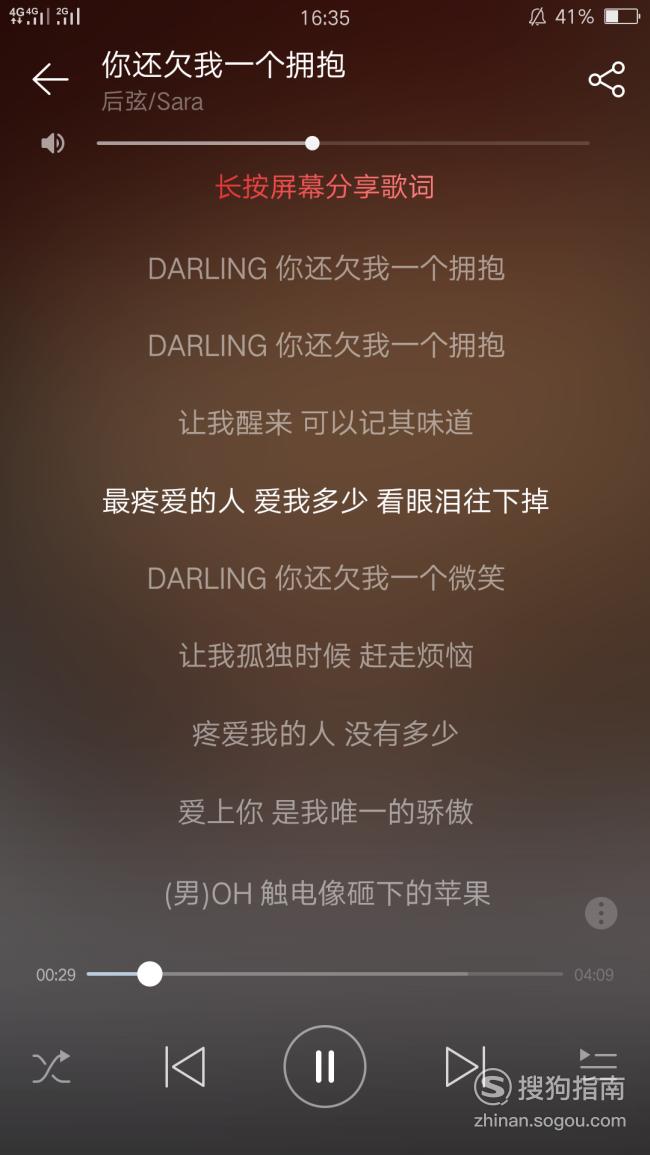
Task: Mute using the speaker icon
Action: click(x=52, y=143)
